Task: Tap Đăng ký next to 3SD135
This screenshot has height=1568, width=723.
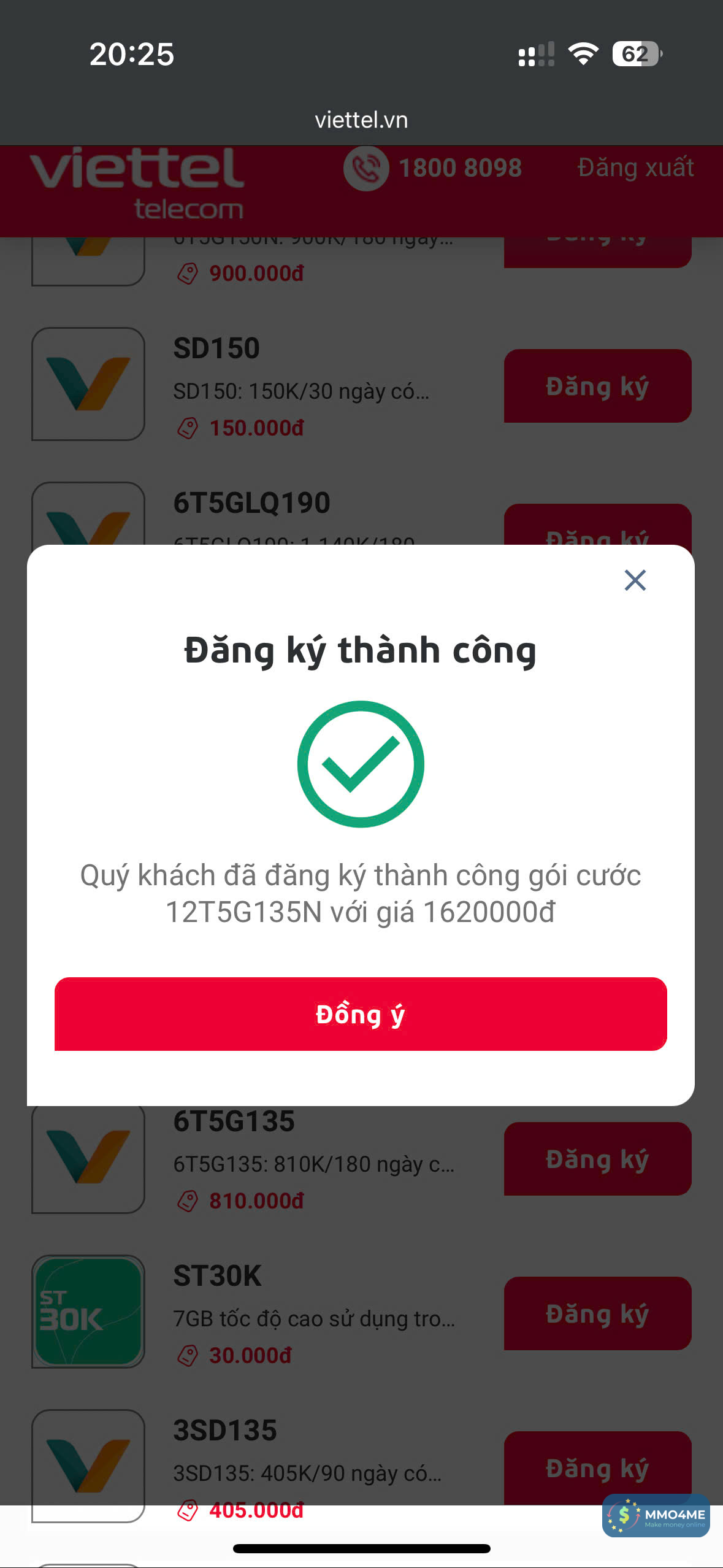Action: (597, 1467)
